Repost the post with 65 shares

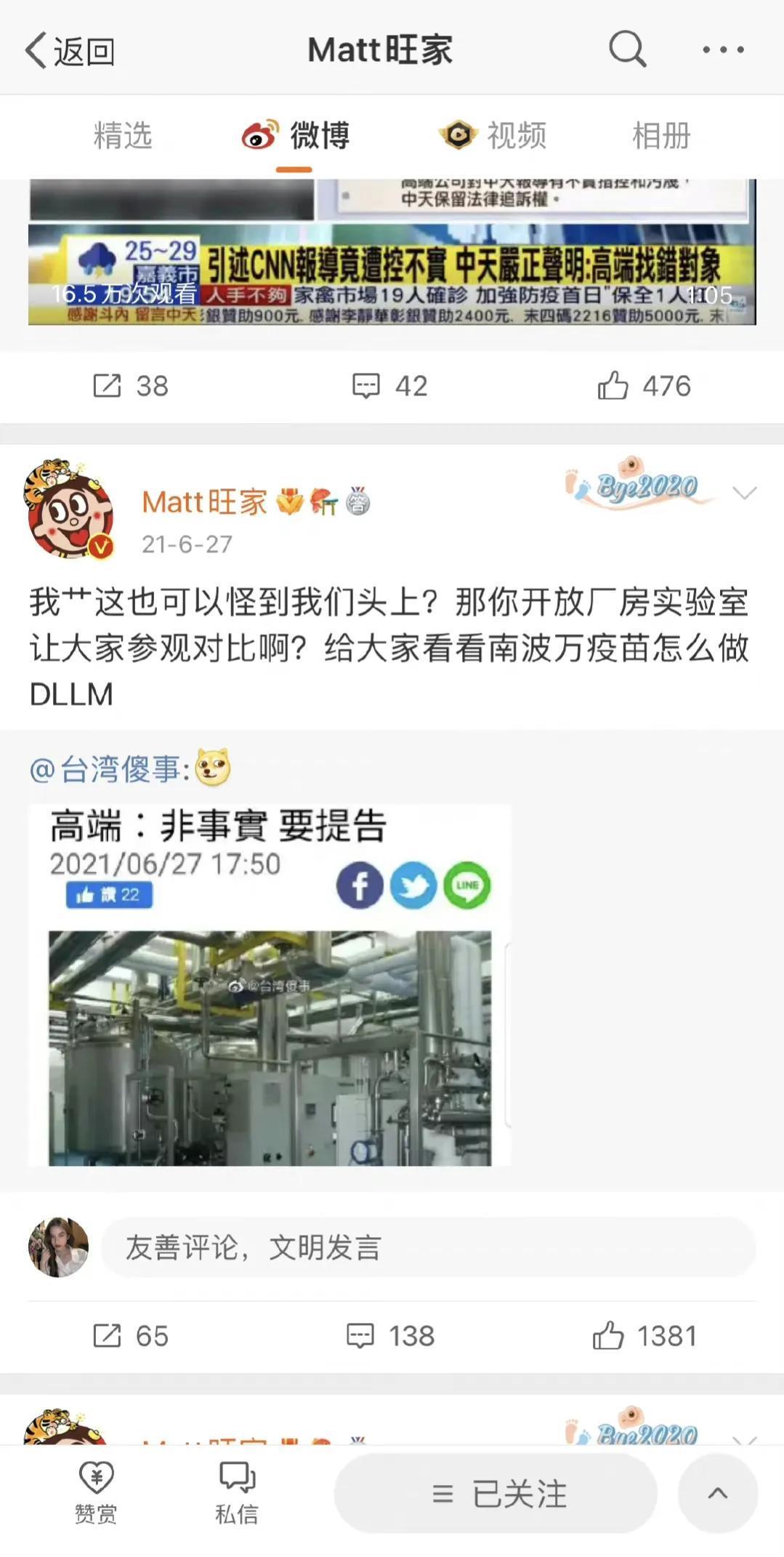(x=131, y=1336)
